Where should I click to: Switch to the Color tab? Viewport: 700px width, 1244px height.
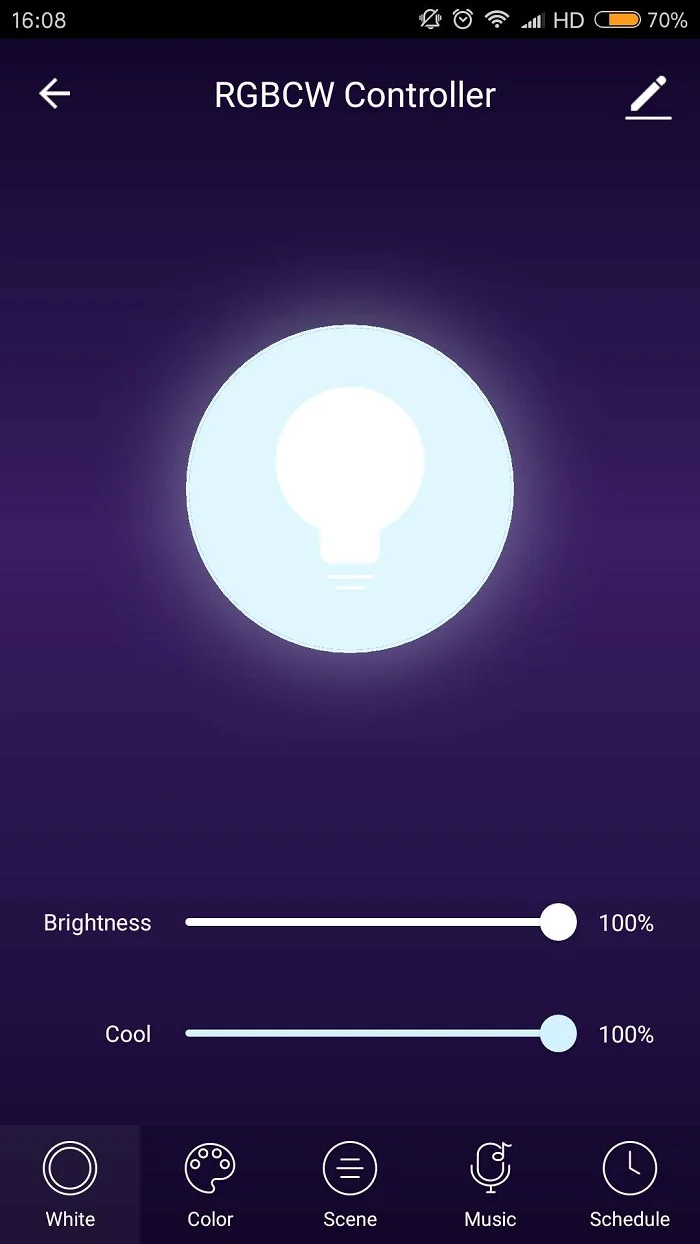click(x=210, y=1185)
